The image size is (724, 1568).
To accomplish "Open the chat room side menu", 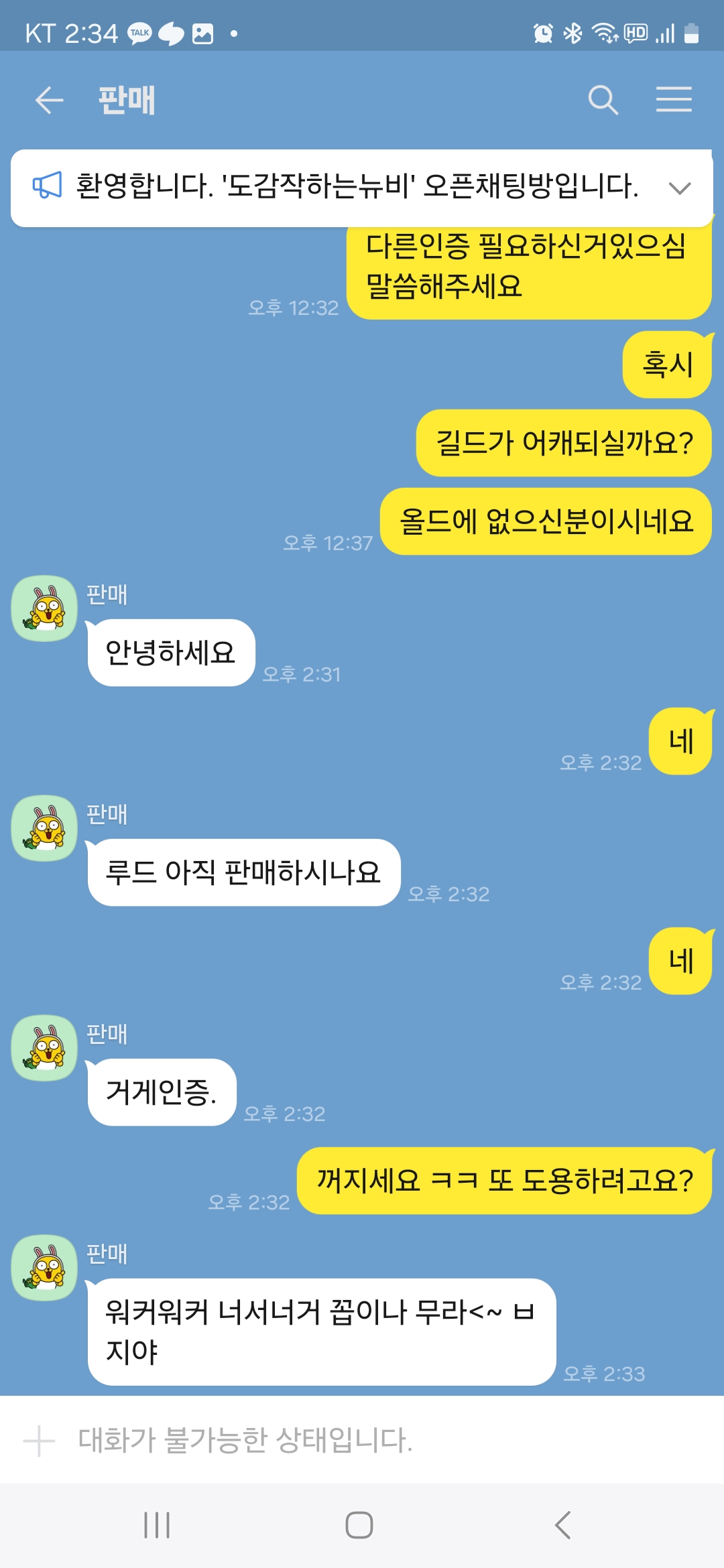I will coord(674,100).
